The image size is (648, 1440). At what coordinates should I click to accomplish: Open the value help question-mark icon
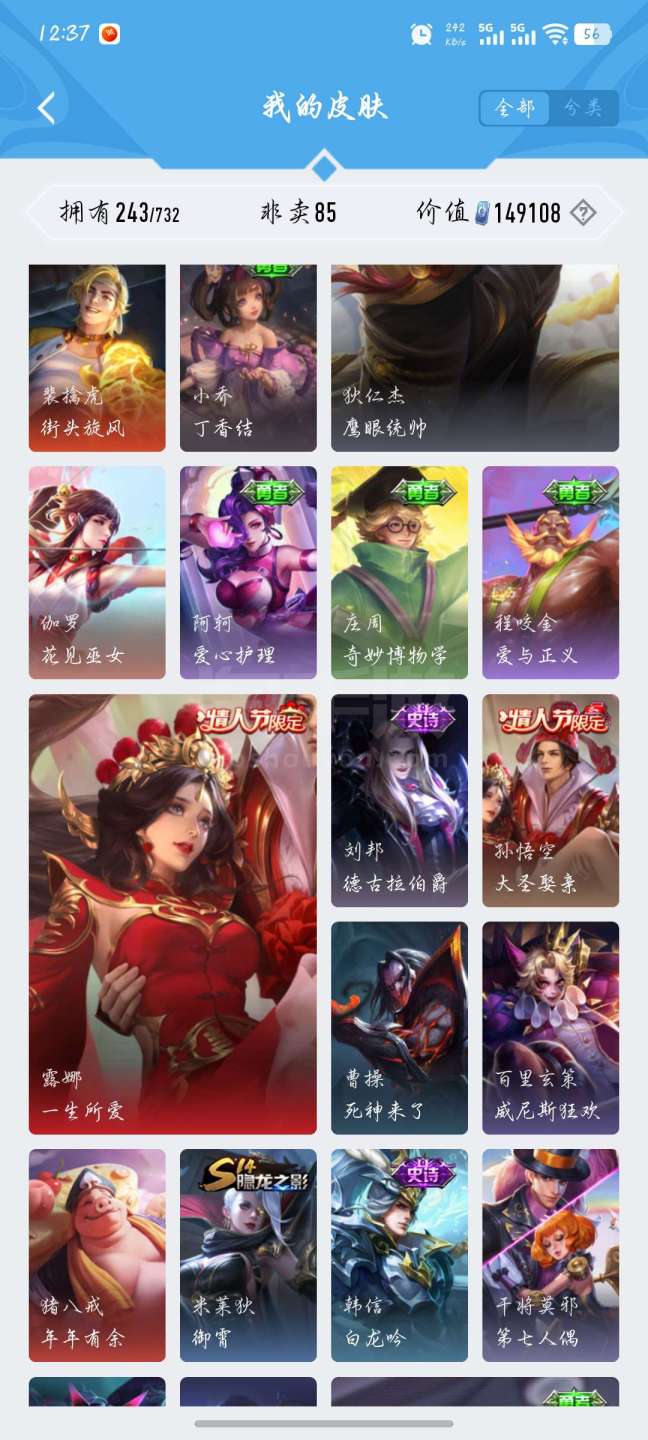pos(583,212)
